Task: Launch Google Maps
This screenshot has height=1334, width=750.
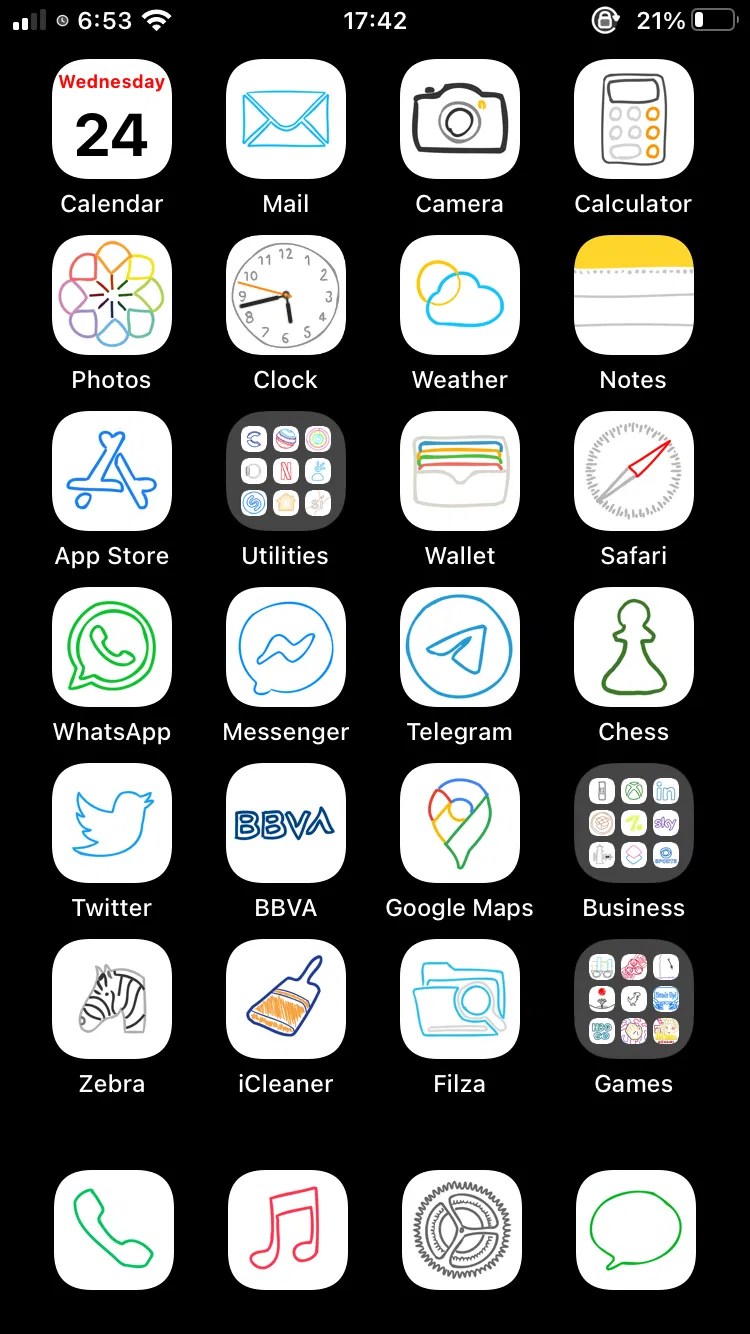Action: click(459, 823)
